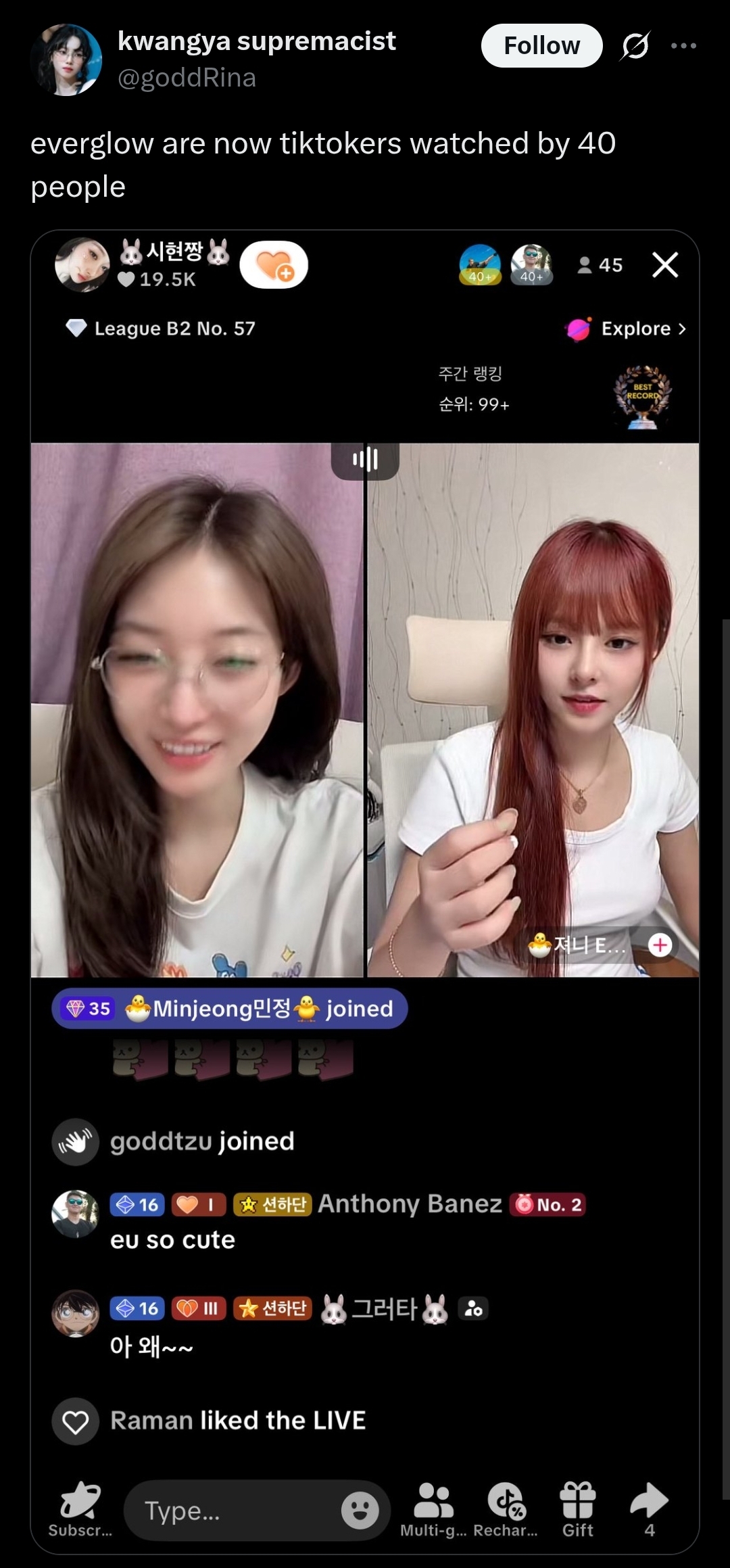Follow kwangya supremacist
This screenshot has width=730, height=1568.
pyautogui.click(x=541, y=45)
